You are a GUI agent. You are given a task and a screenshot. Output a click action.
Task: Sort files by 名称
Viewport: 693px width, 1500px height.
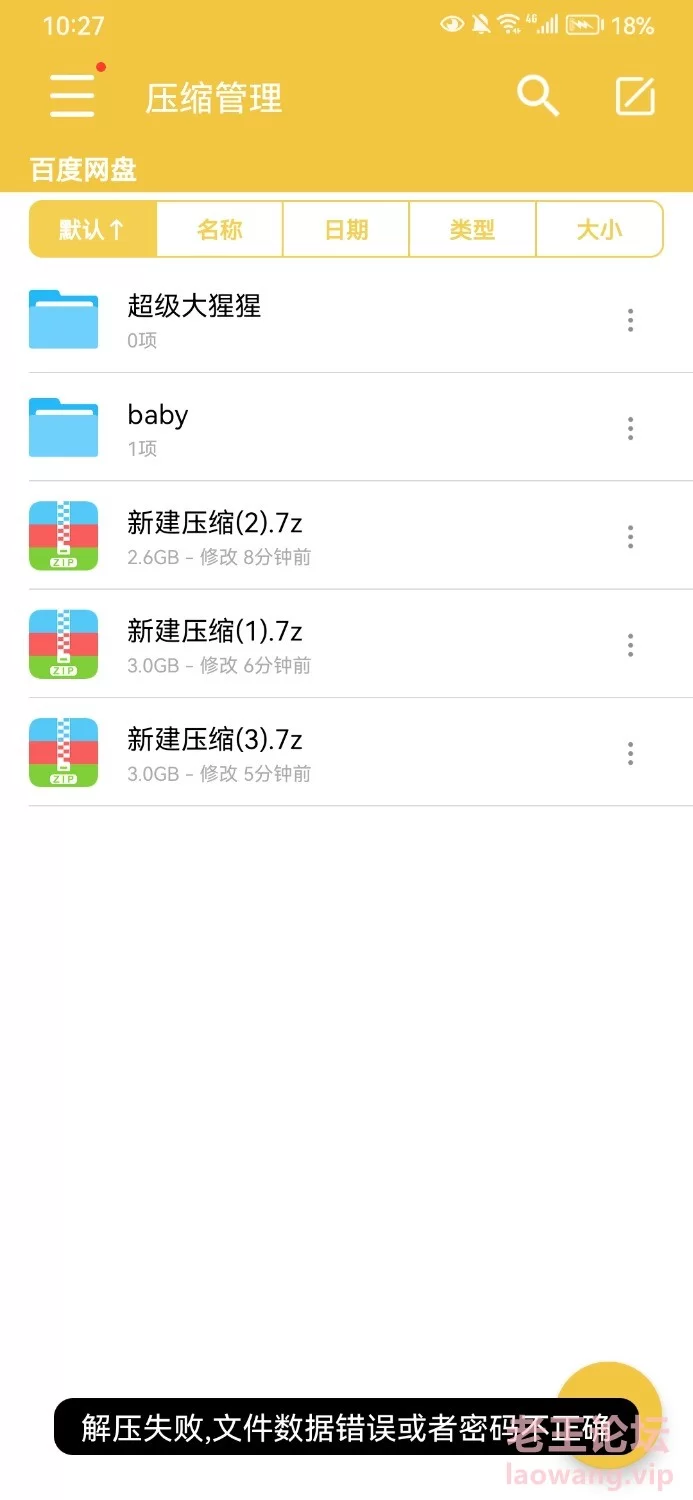click(220, 229)
